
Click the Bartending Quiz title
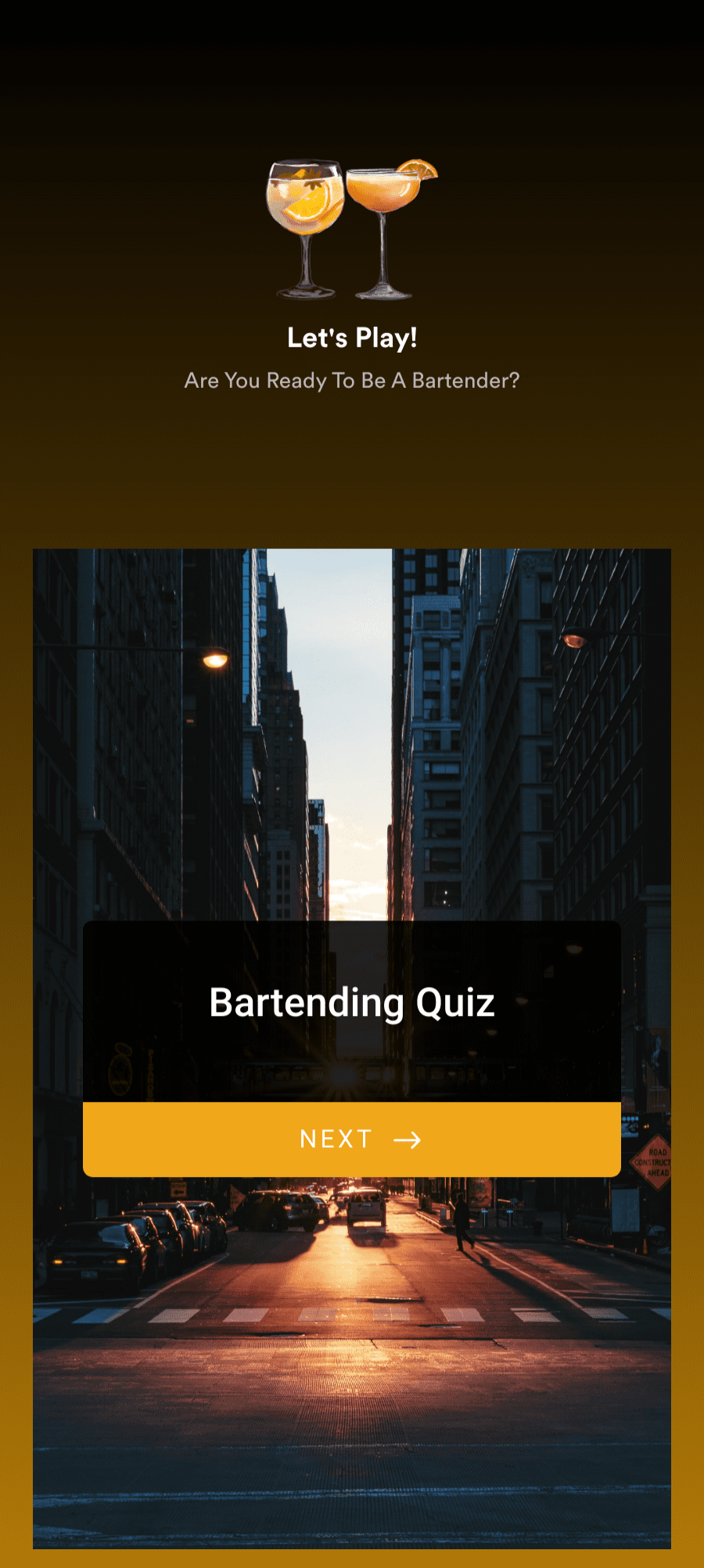(351, 1003)
